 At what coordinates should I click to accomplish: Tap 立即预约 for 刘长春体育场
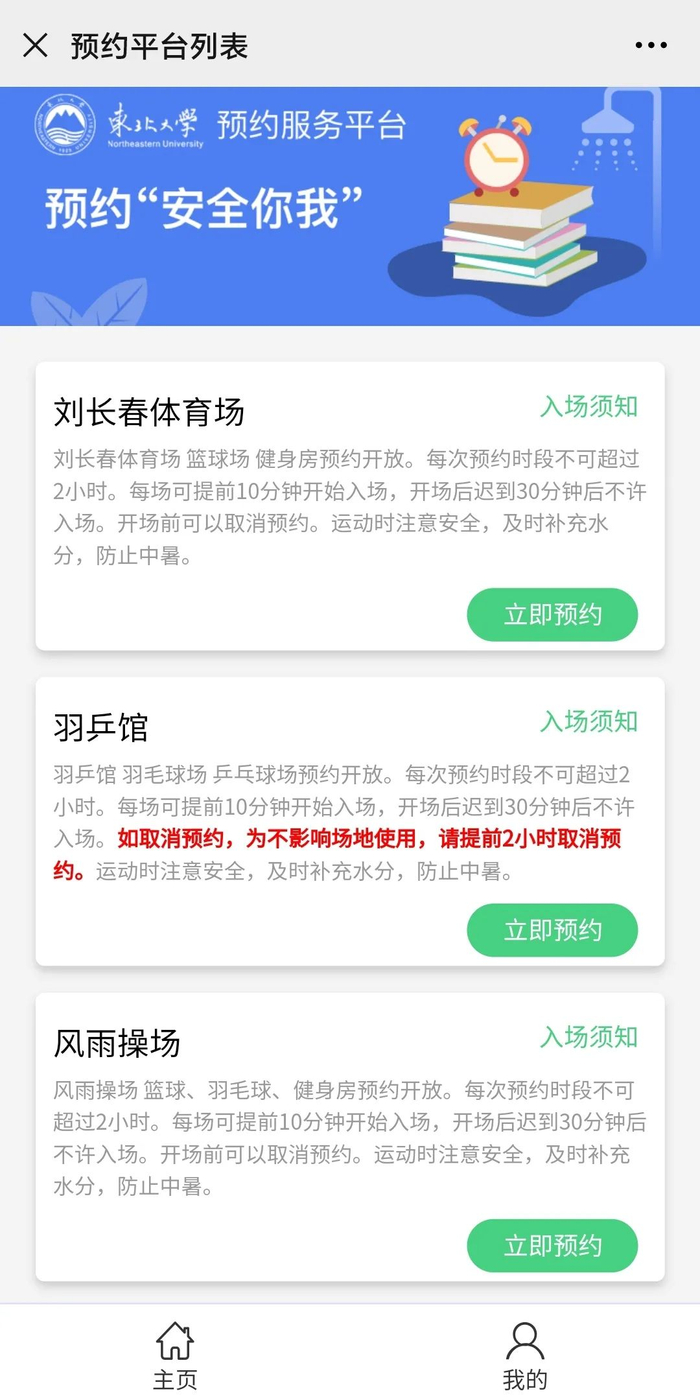552,614
